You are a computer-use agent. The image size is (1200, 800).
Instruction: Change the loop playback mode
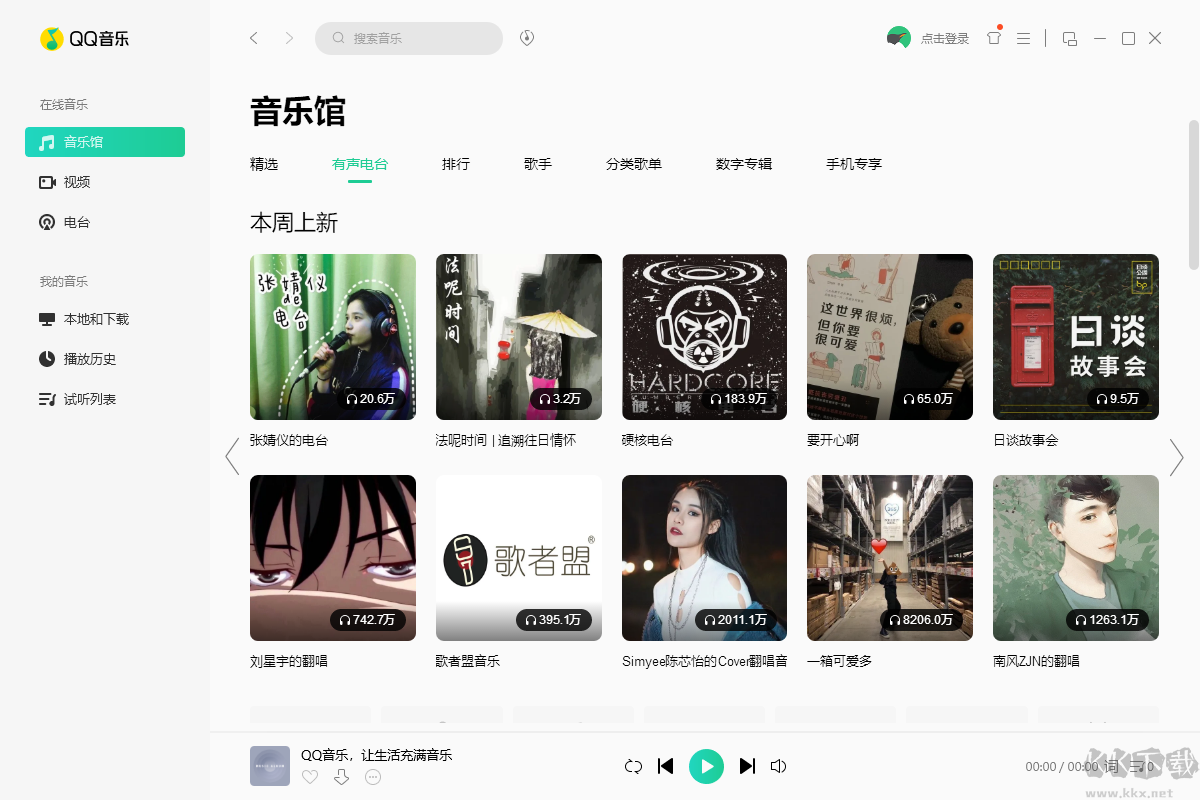[x=633, y=766]
